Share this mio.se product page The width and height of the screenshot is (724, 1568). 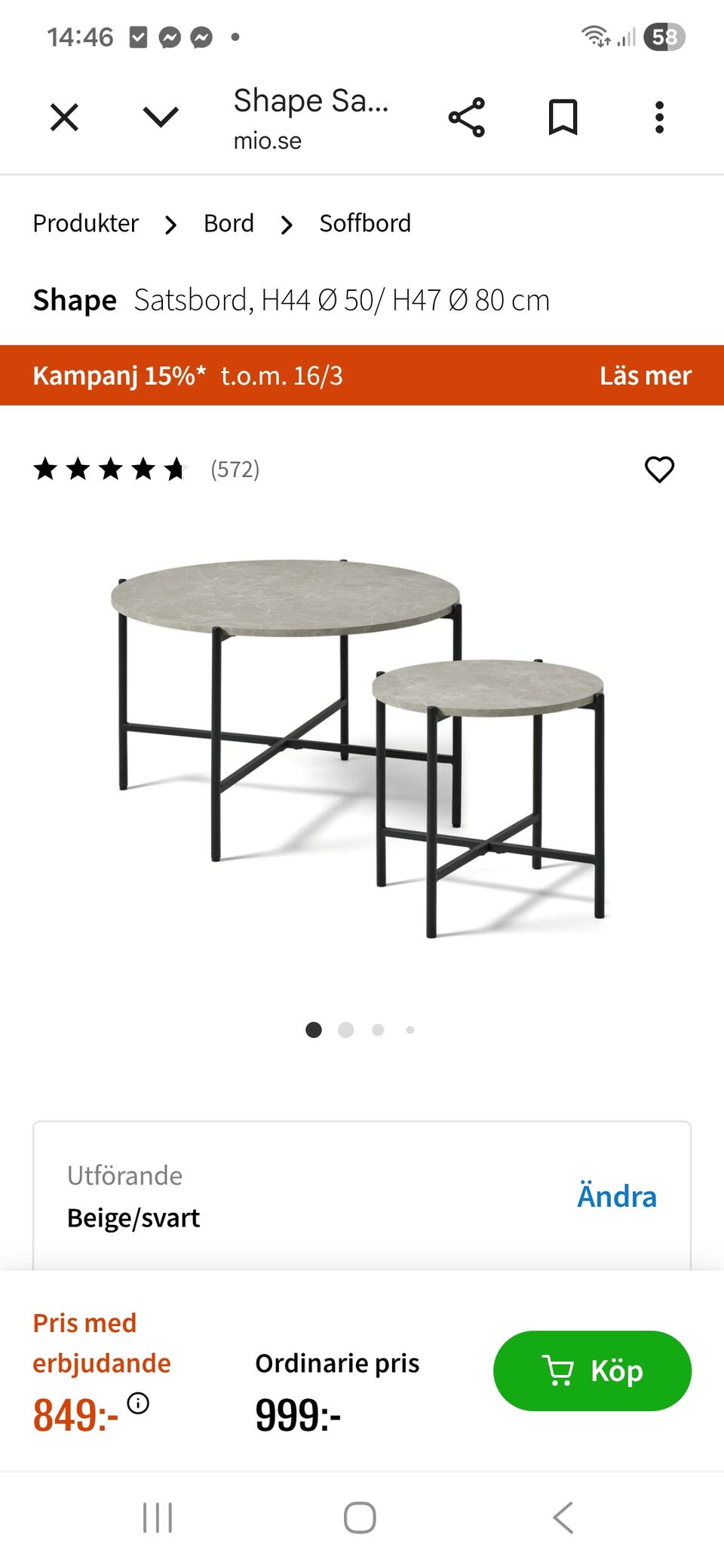tap(467, 118)
